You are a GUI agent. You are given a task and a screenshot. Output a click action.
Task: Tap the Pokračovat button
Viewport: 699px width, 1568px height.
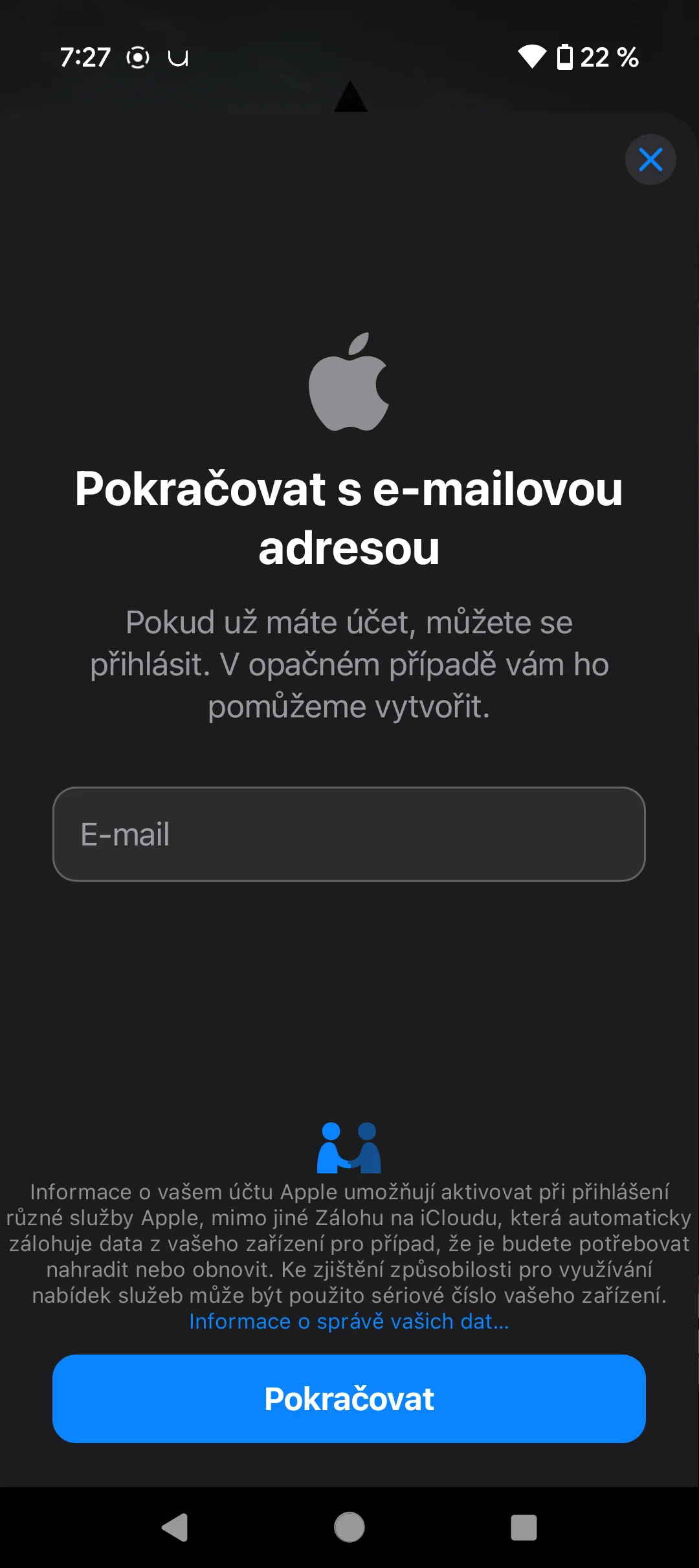coord(349,1399)
